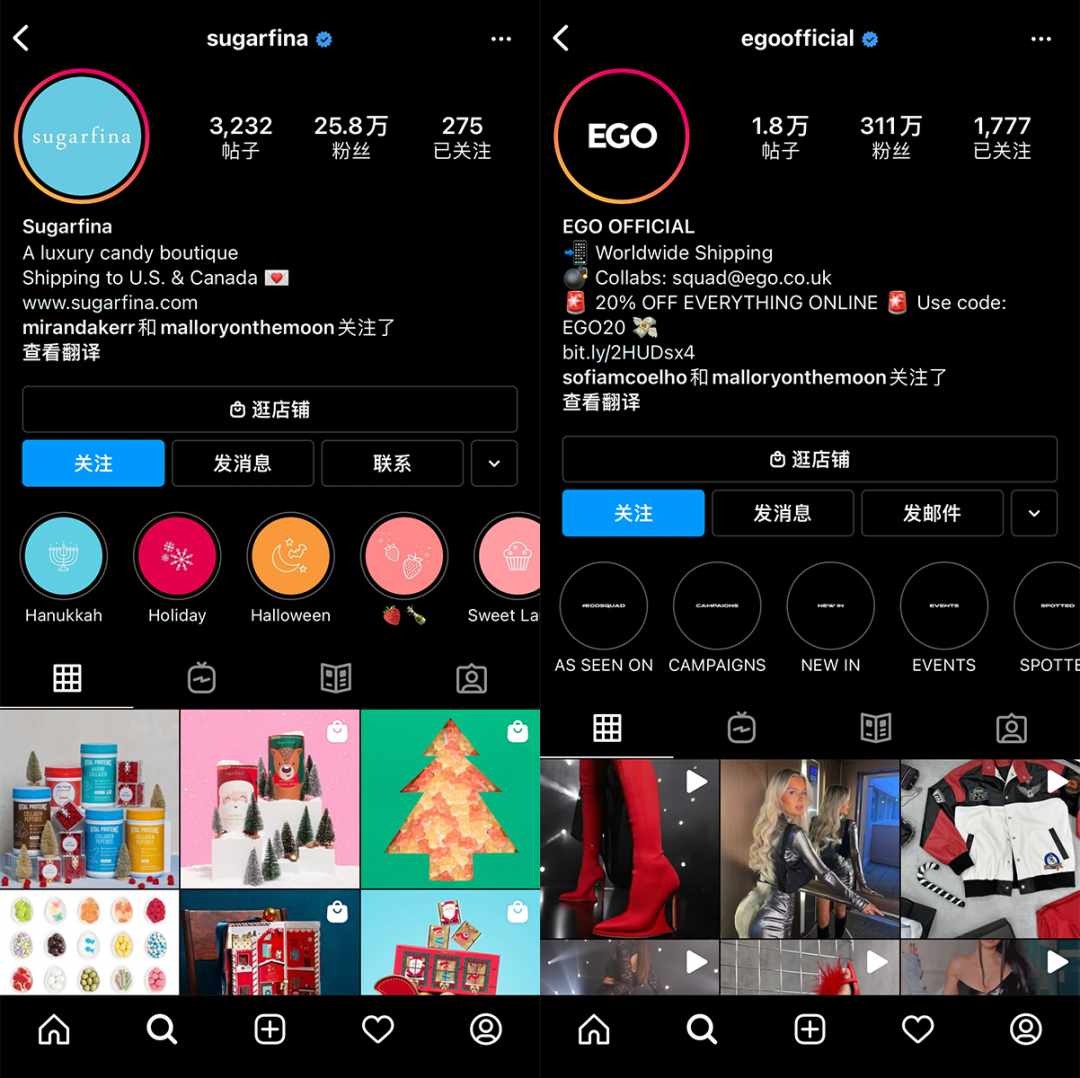Open the CAMPAIGNS story highlight
Image resolution: width=1080 pixels, height=1078 pixels.
coord(717,606)
